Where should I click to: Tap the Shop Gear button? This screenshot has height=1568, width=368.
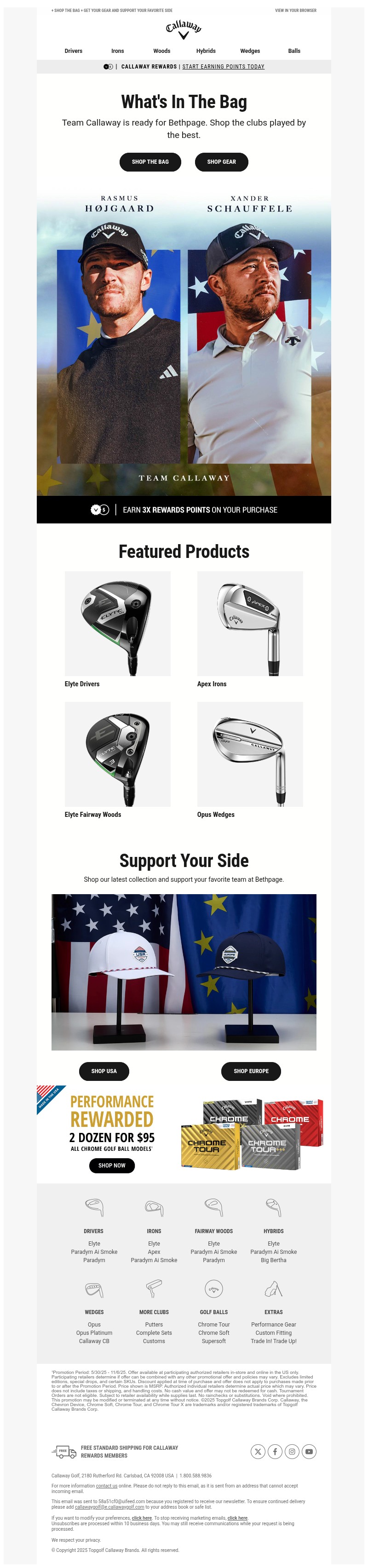click(221, 162)
